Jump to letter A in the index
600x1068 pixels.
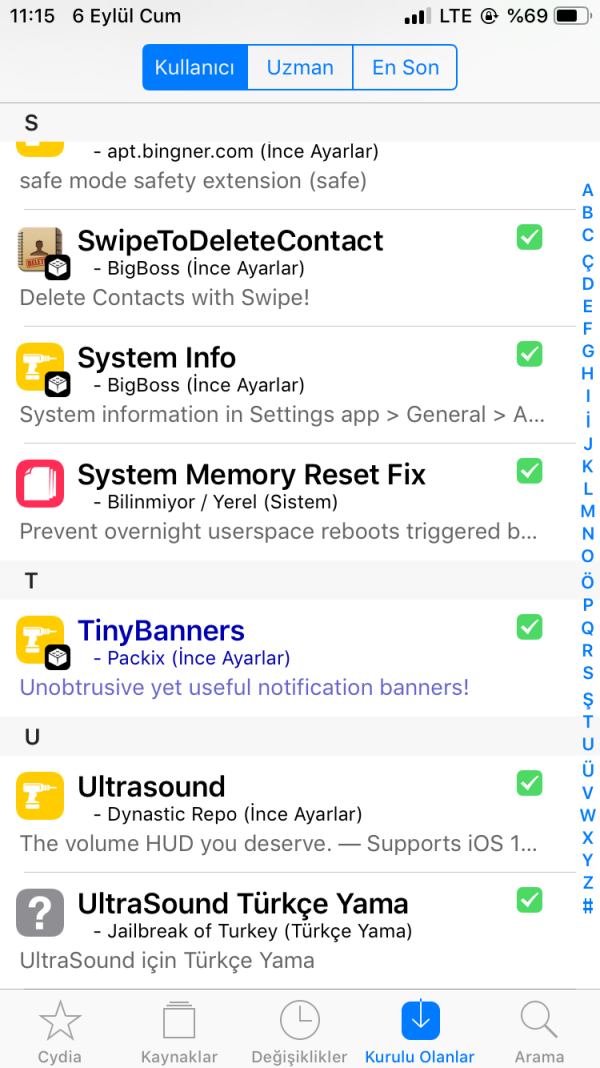588,191
